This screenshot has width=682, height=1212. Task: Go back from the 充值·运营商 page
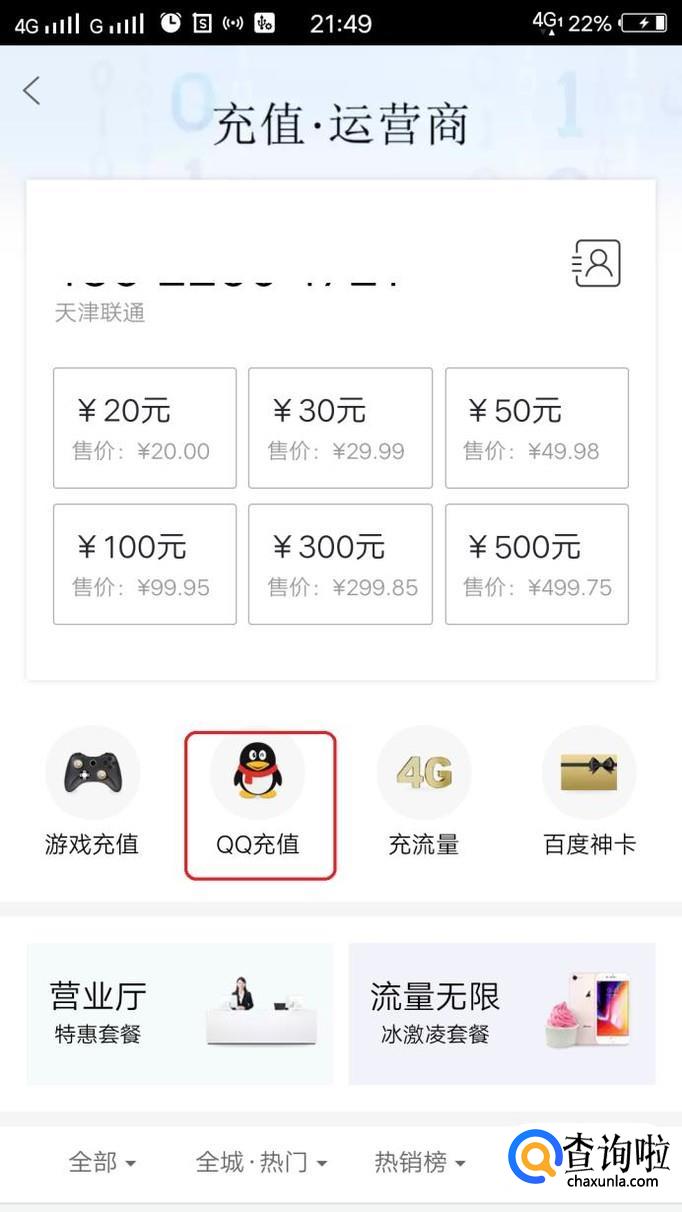[x=32, y=91]
